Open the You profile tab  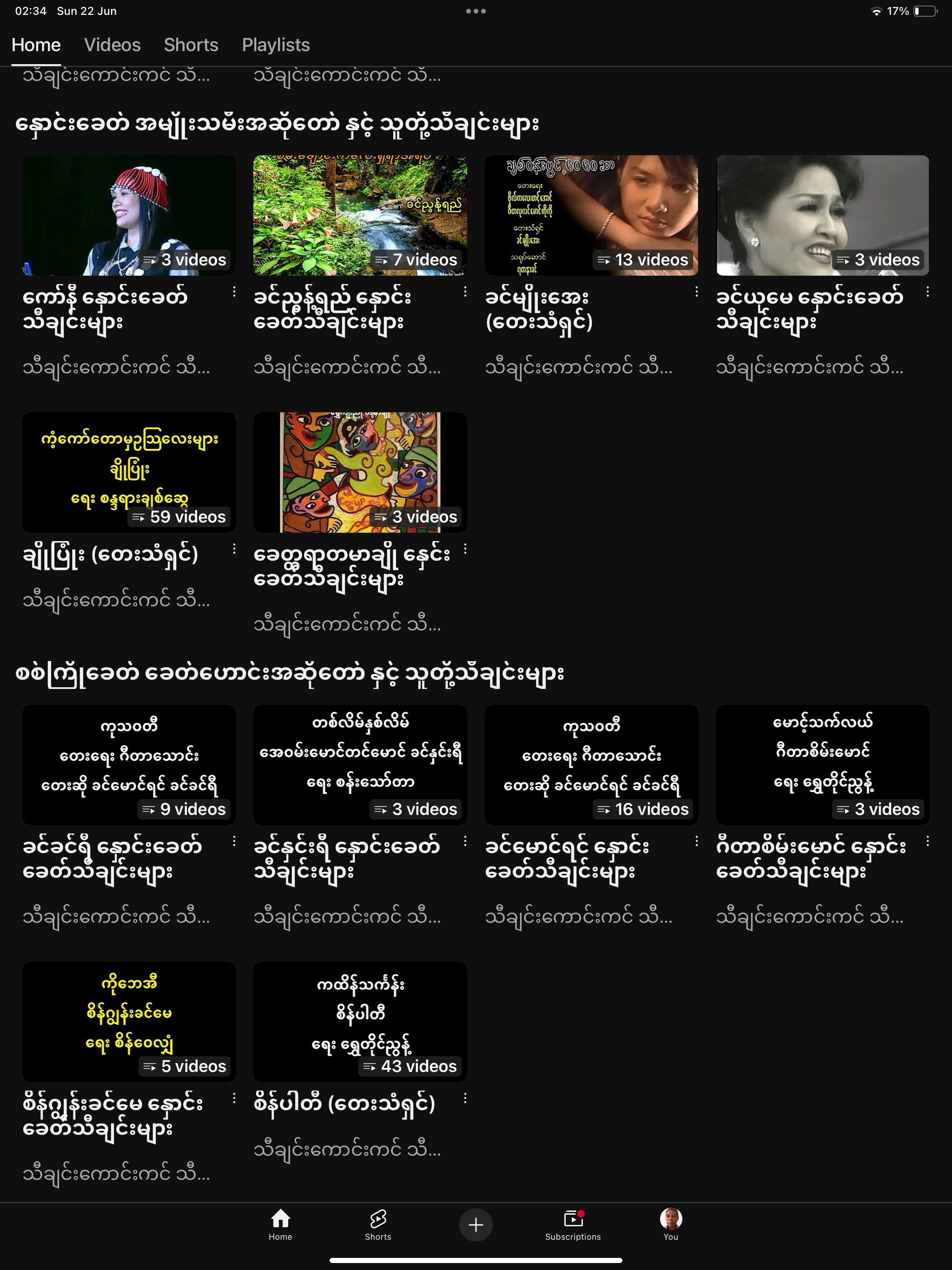671,1224
